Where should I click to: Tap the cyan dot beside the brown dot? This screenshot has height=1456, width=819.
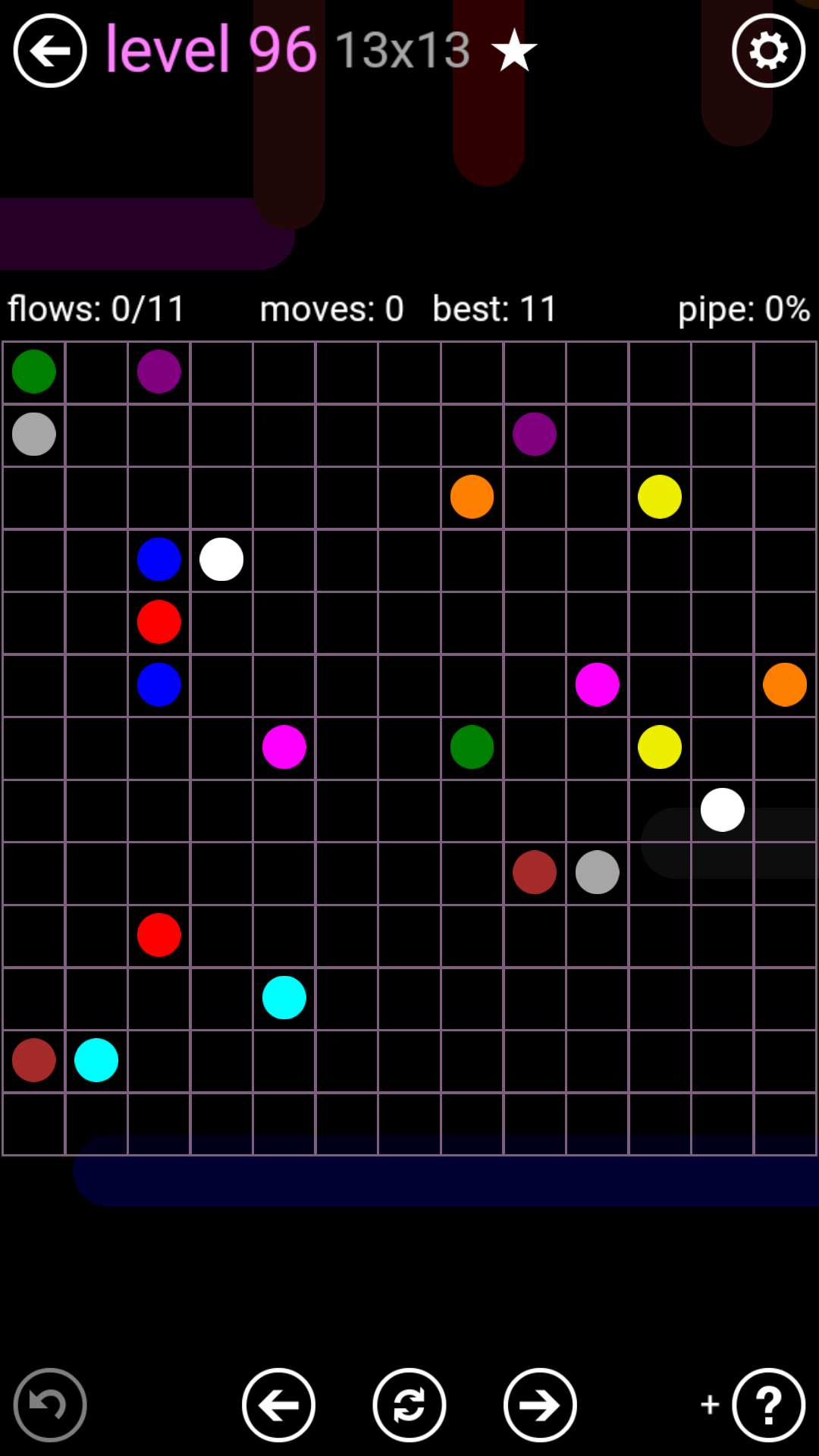(96, 1060)
